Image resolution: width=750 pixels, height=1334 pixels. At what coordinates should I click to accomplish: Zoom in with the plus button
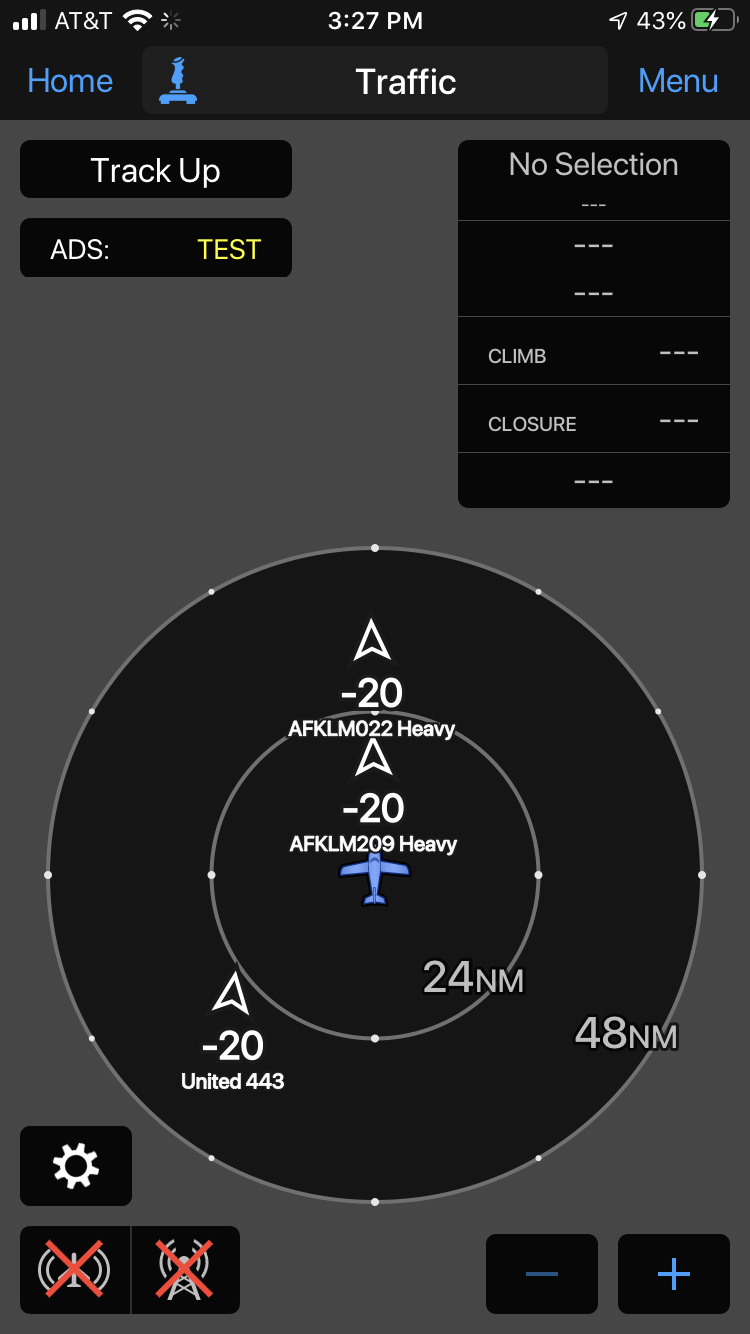tap(674, 1274)
